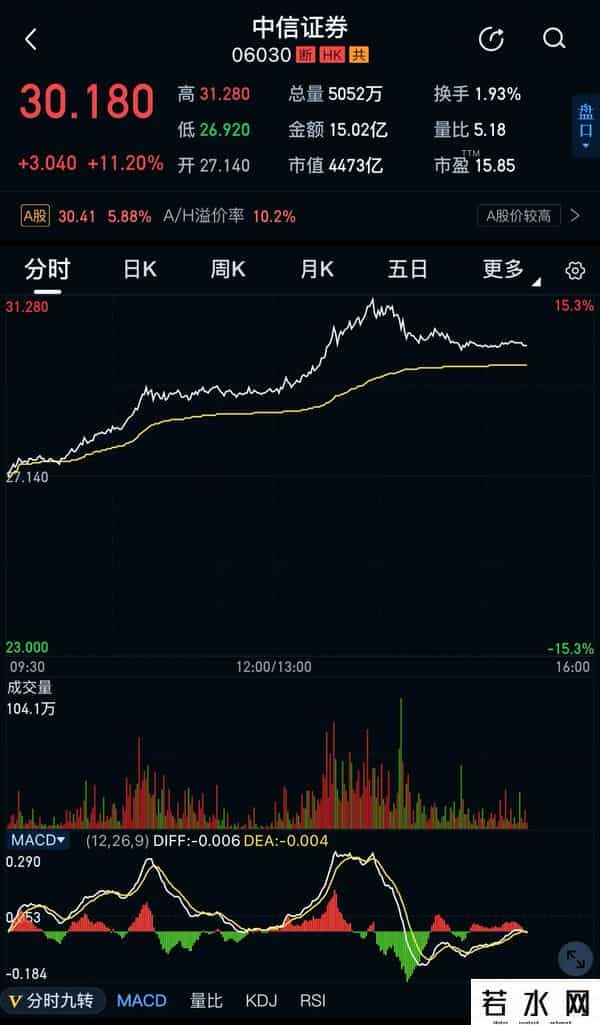Viewport: 600px width, 1025px height.
Task: Select the 分时九转 indicator
Action: pos(52,1000)
